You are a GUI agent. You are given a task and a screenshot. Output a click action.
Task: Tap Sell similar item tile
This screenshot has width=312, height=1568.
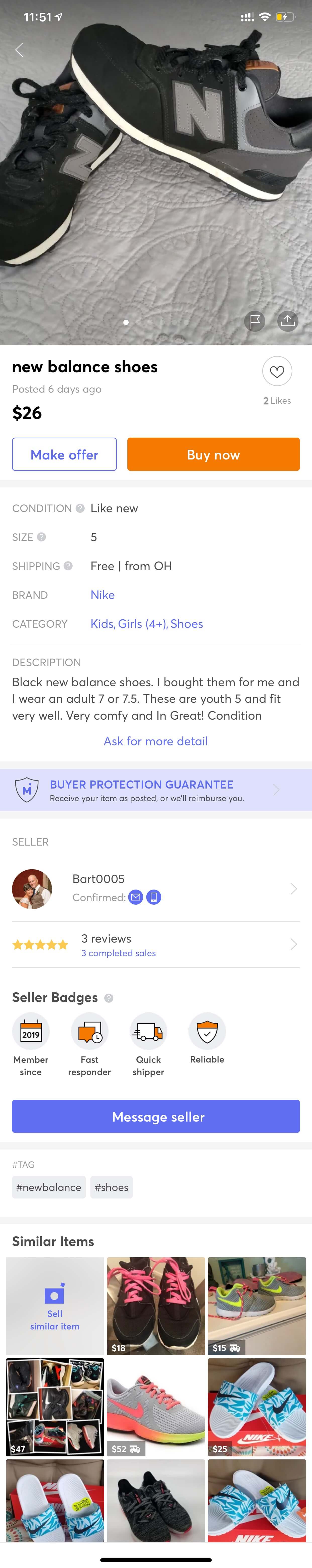coord(55,1307)
